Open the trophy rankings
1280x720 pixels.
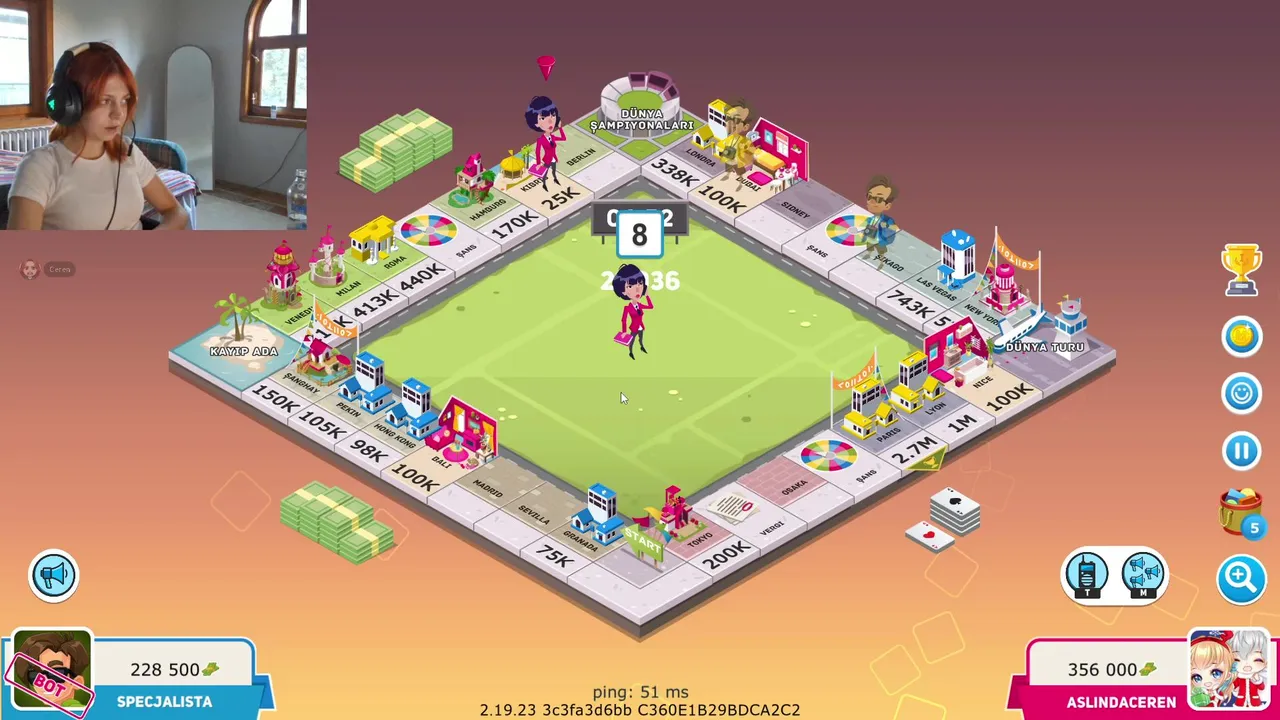[x=1241, y=270]
